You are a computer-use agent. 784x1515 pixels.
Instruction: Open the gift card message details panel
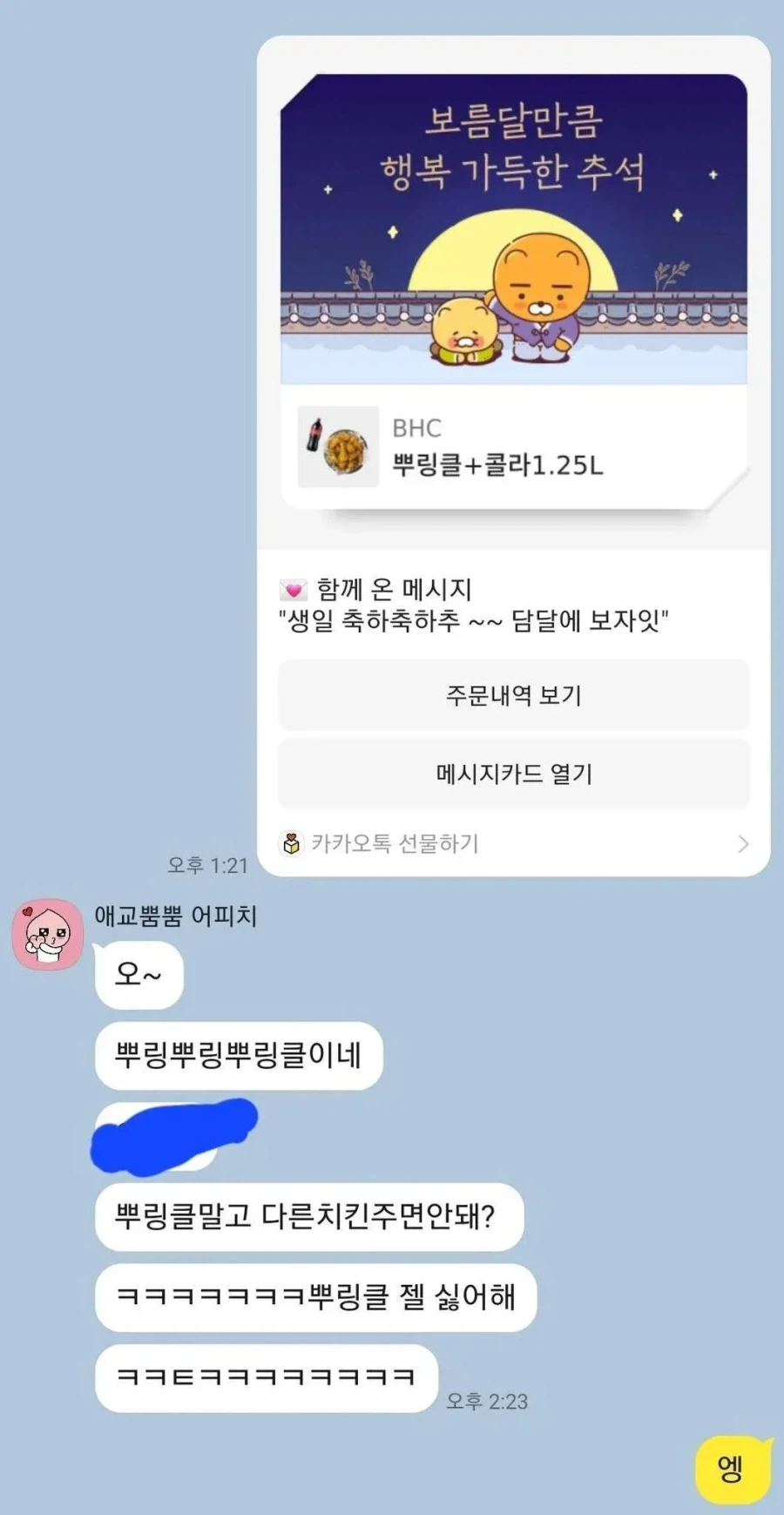click(512, 773)
